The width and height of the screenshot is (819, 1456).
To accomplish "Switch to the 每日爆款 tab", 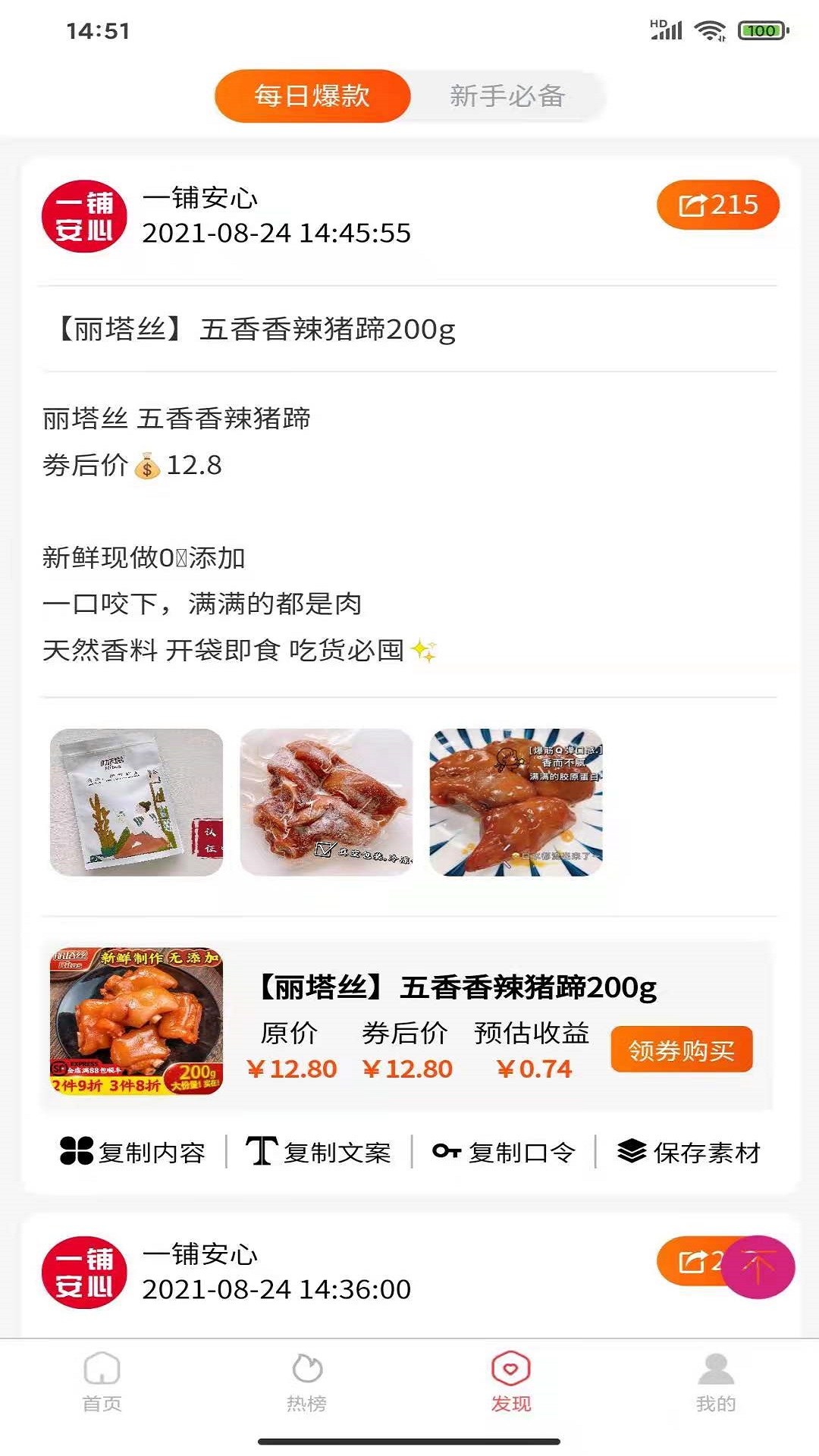I will [312, 96].
